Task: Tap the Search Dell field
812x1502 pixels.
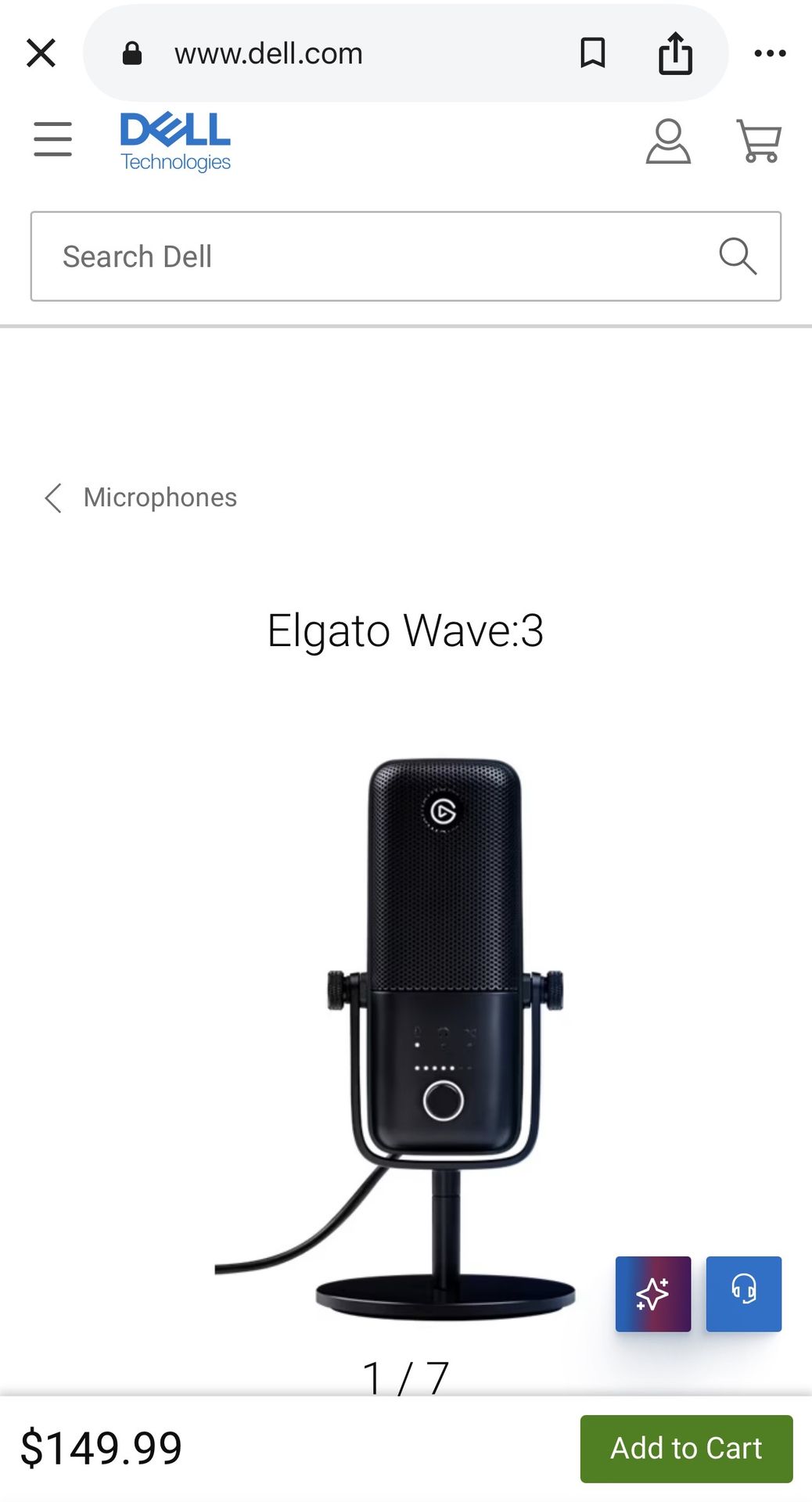Action: tap(406, 257)
